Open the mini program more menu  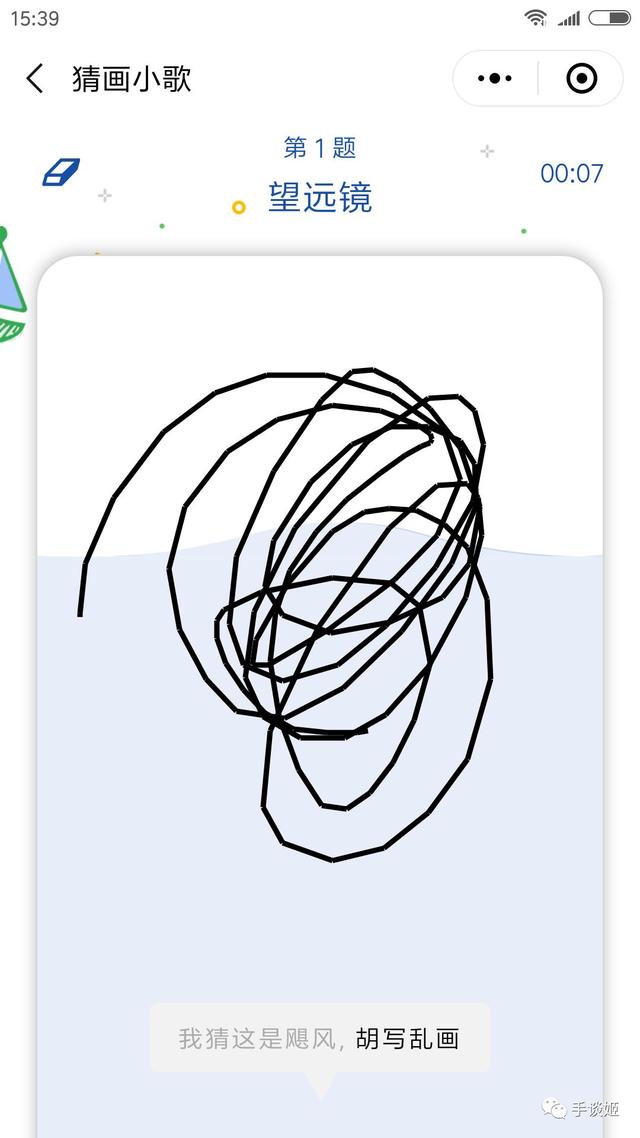(x=495, y=78)
